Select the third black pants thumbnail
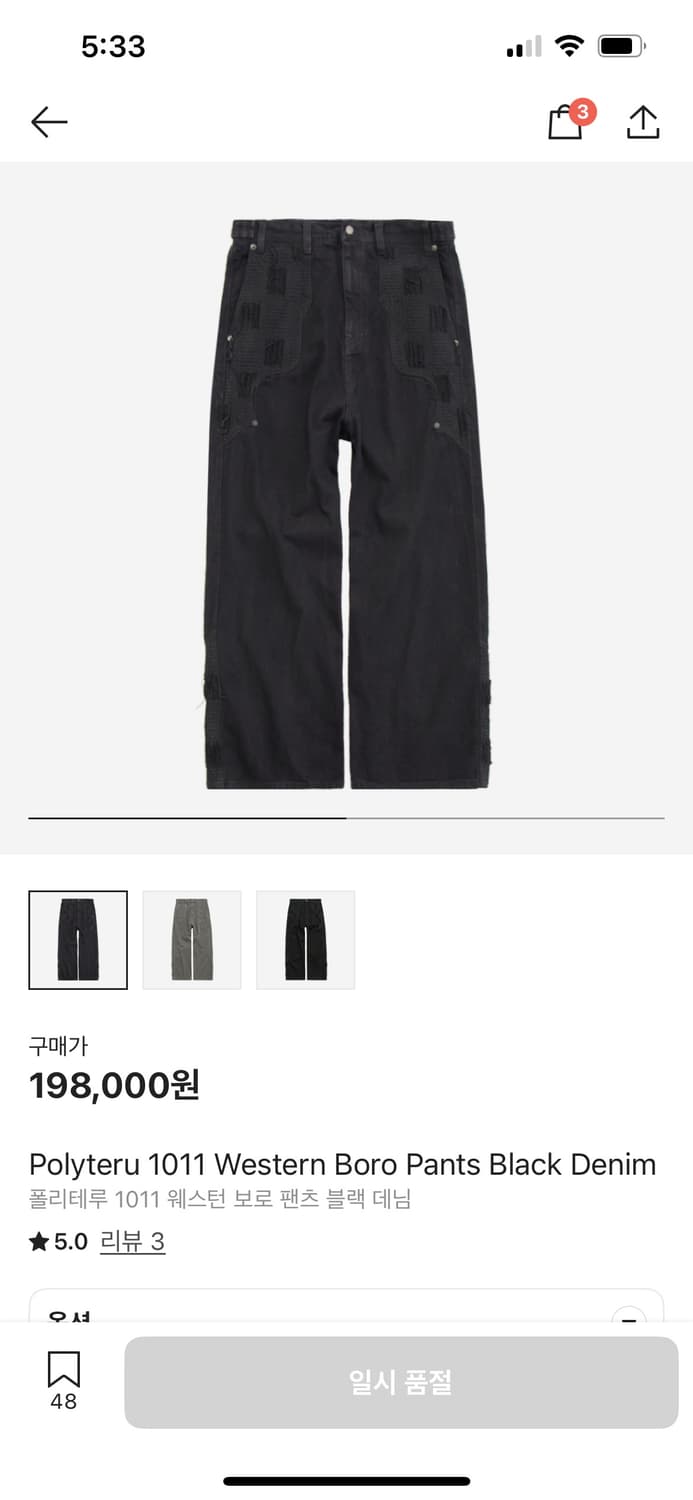 [306, 940]
